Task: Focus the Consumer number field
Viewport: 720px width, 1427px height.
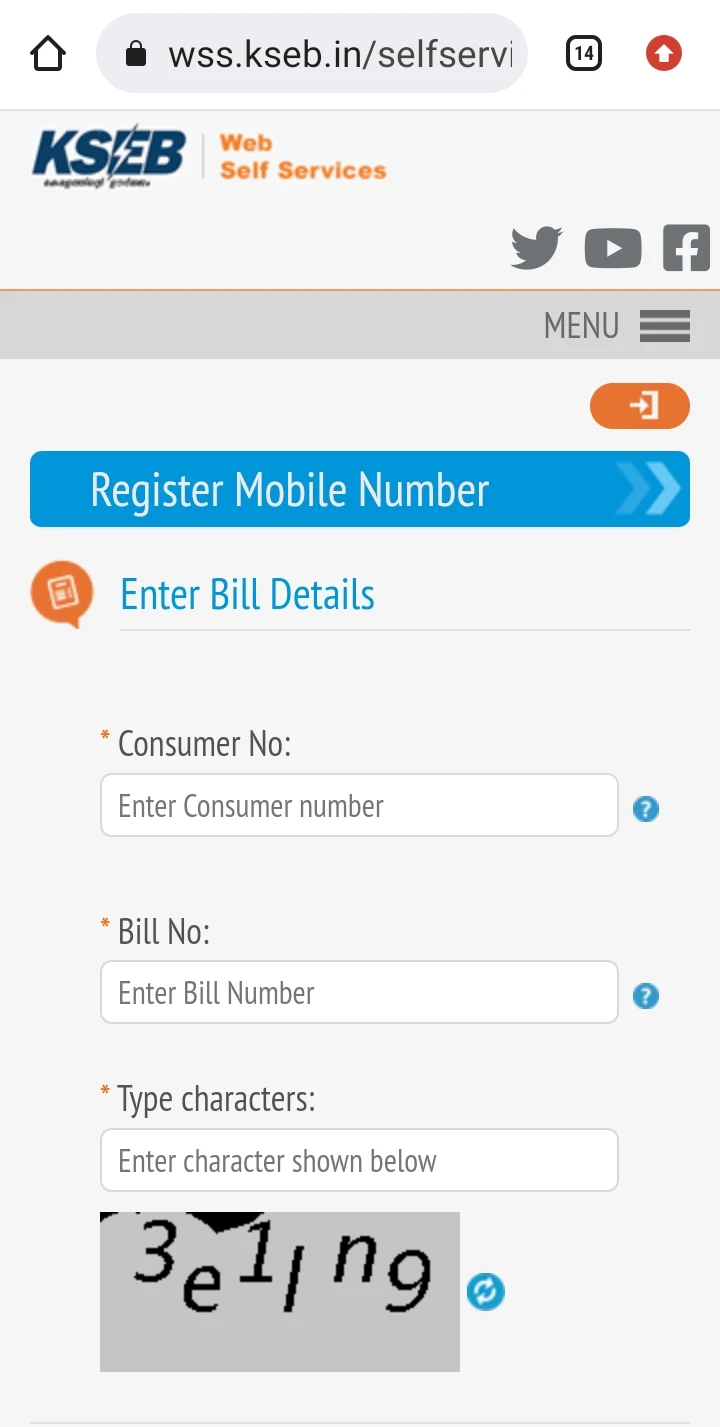Action: point(359,805)
